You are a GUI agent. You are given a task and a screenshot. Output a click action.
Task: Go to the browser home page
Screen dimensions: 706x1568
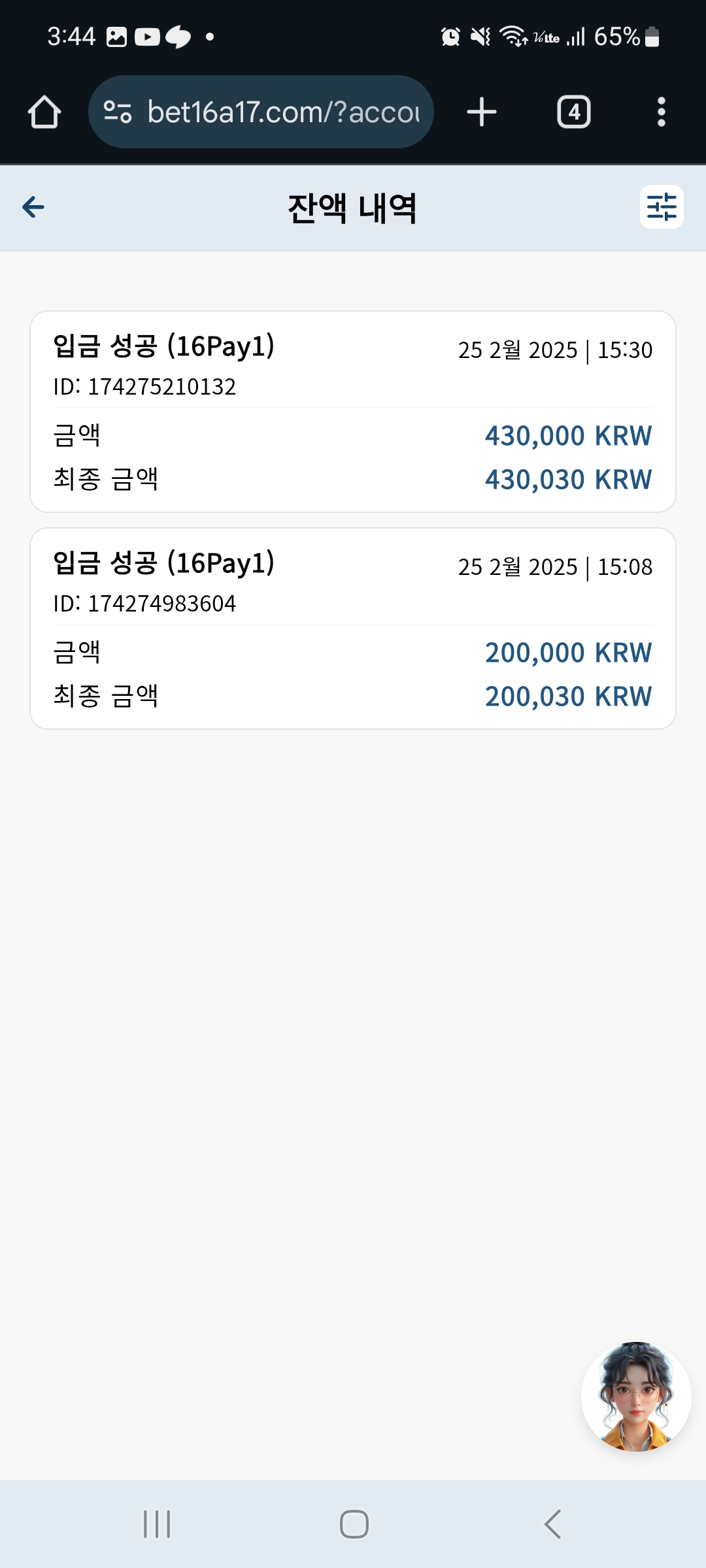coord(44,112)
